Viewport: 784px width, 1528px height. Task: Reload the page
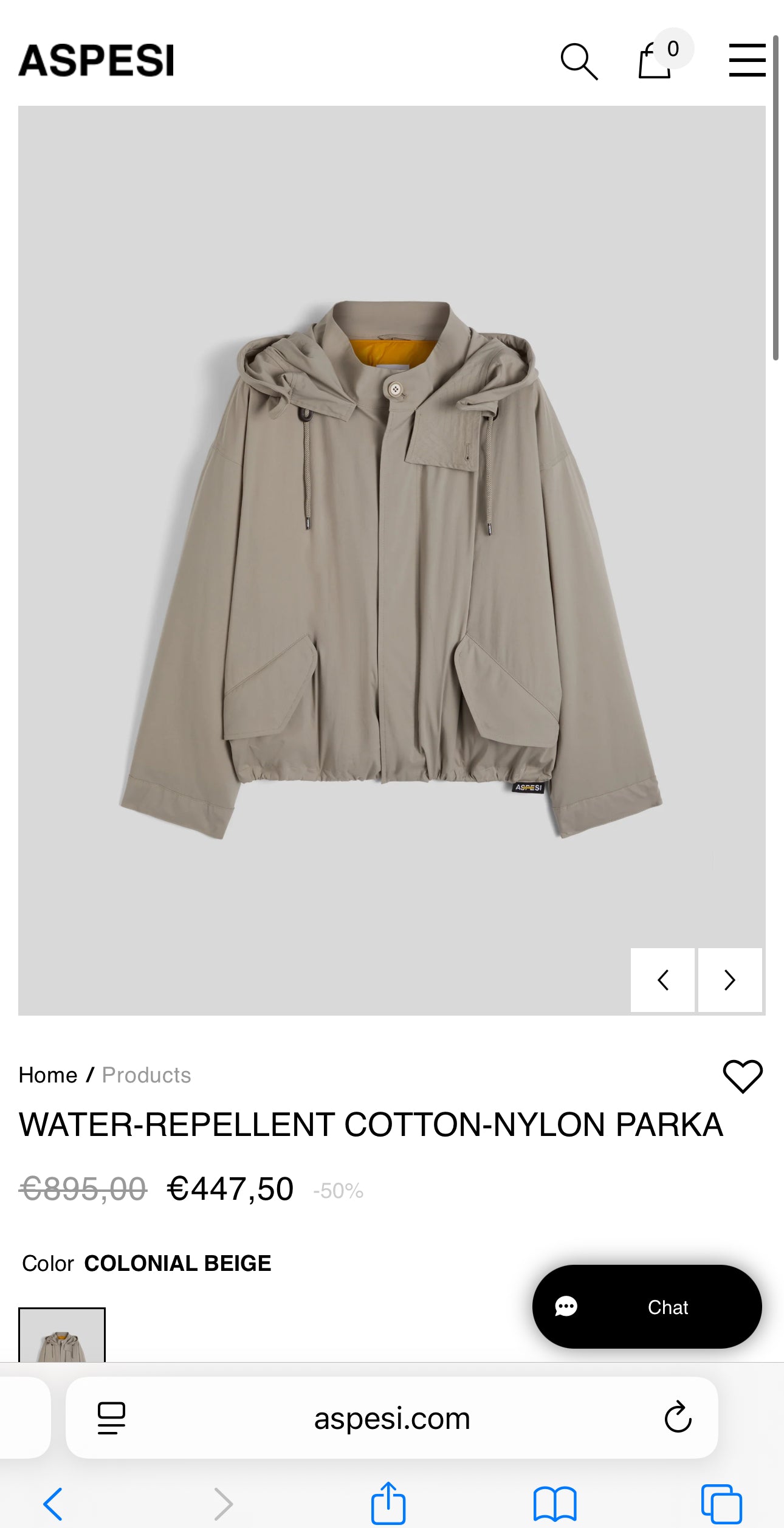678,1417
